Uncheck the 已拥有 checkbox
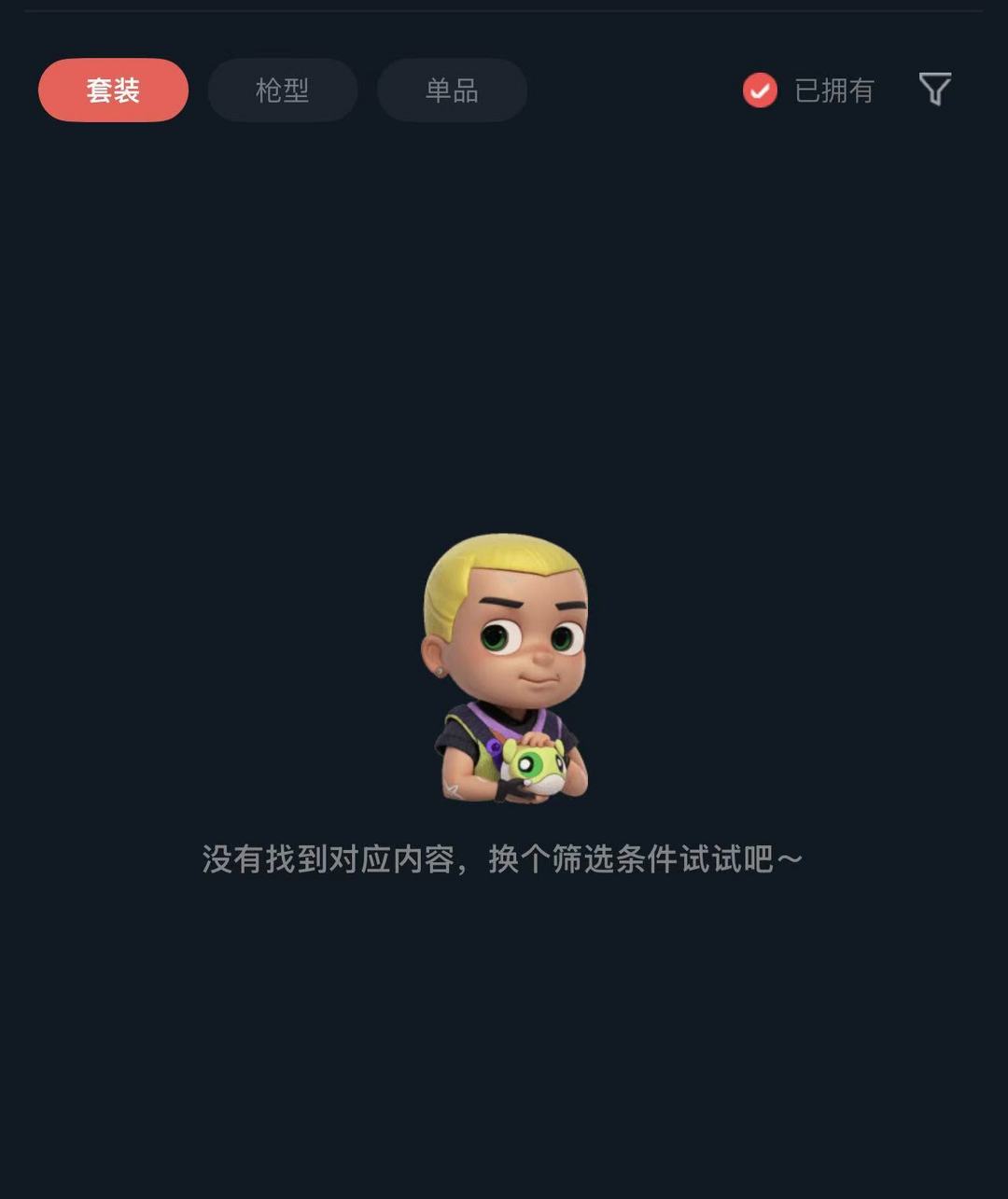This screenshot has height=1199, width=1008. 760,91
